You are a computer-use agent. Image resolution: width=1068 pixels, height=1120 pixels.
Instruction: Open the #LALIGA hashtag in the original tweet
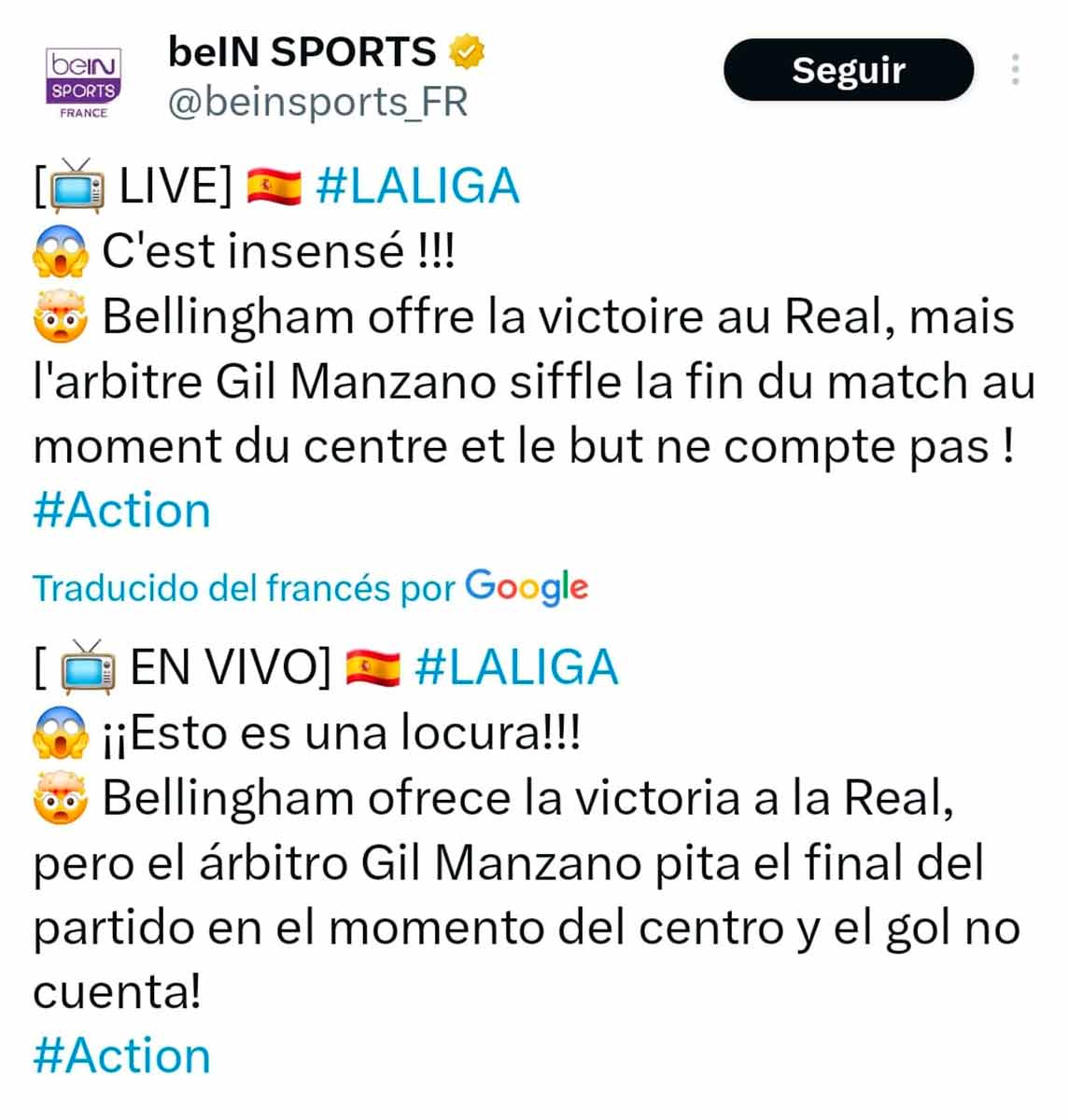(x=417, y=186)
